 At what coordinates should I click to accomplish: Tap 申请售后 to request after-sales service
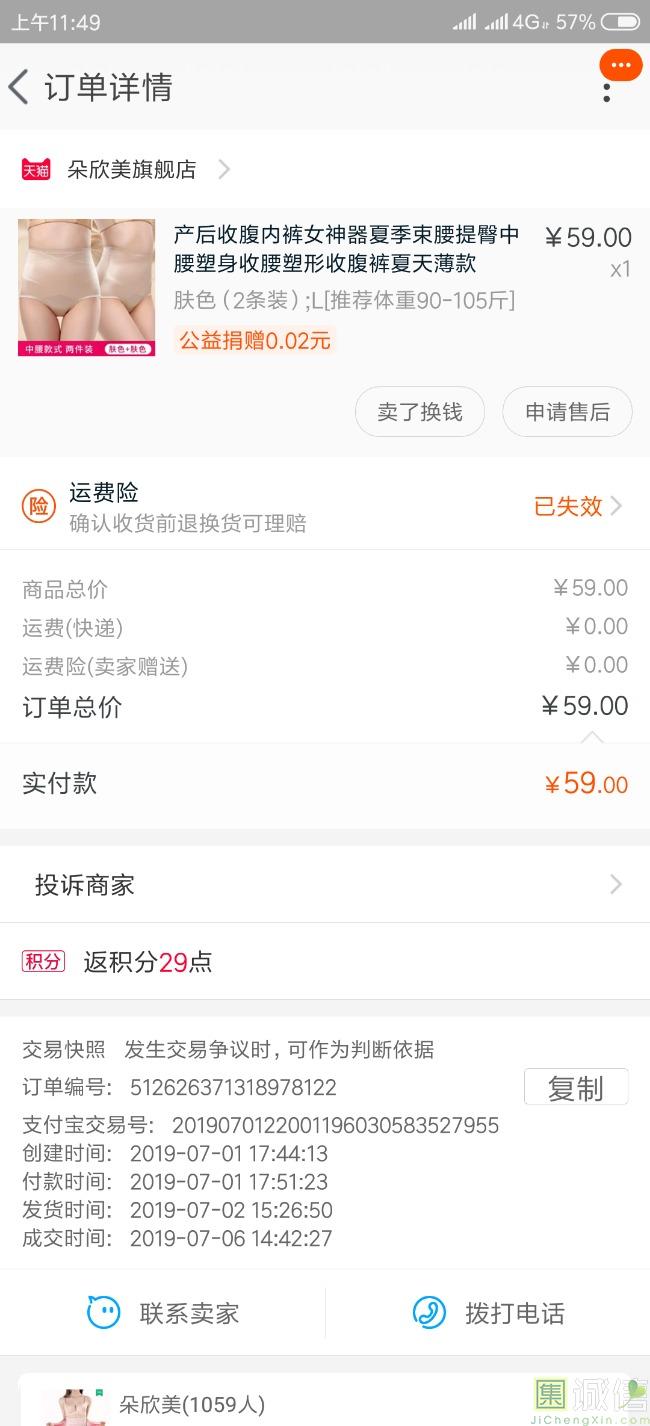pyautogui.click(x=567, y=412)
